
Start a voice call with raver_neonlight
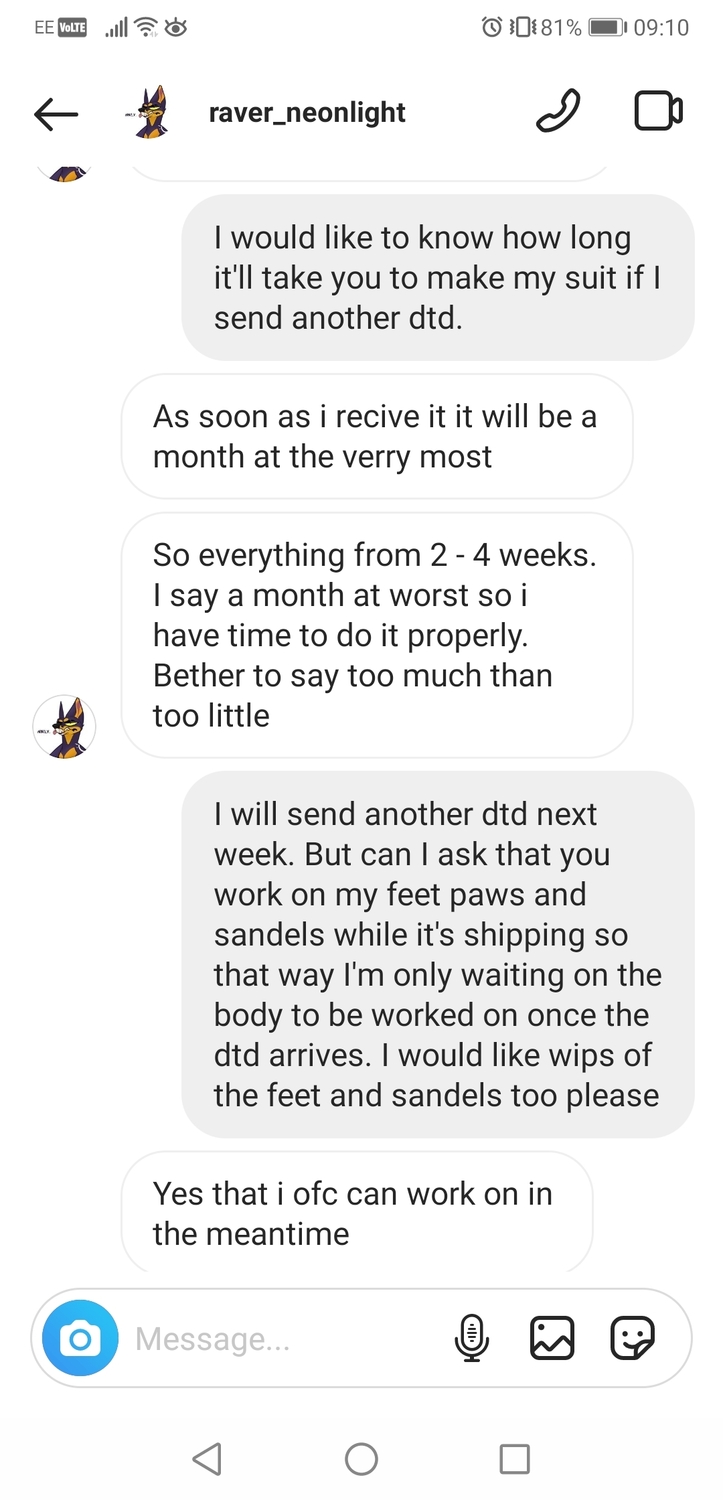558,112
